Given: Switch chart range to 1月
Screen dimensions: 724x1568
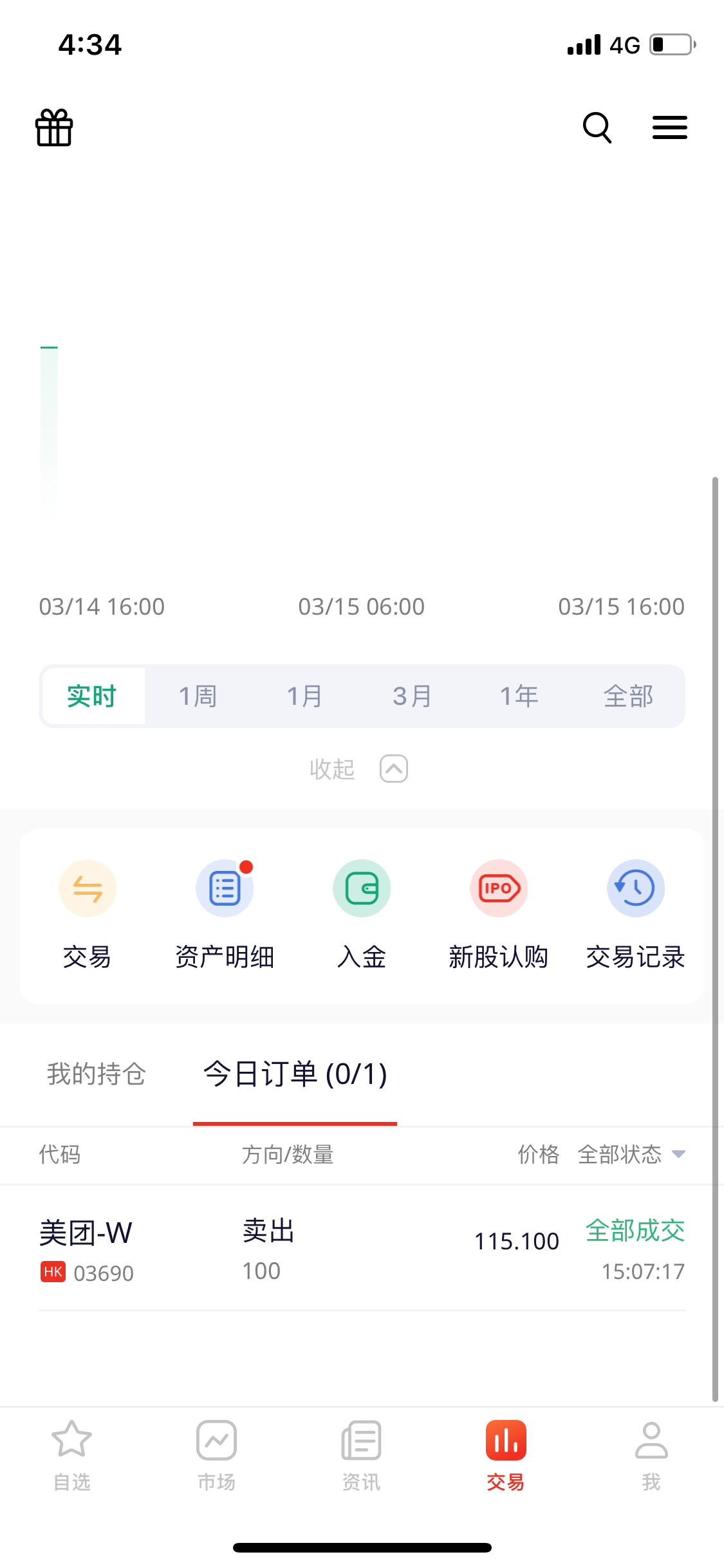Looking at the screenshot, I should (x=304, y=696).
